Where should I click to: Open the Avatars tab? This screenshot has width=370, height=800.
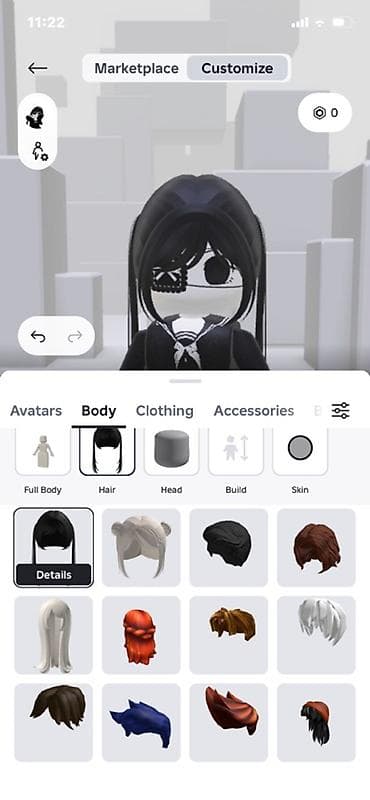(36, 411)
